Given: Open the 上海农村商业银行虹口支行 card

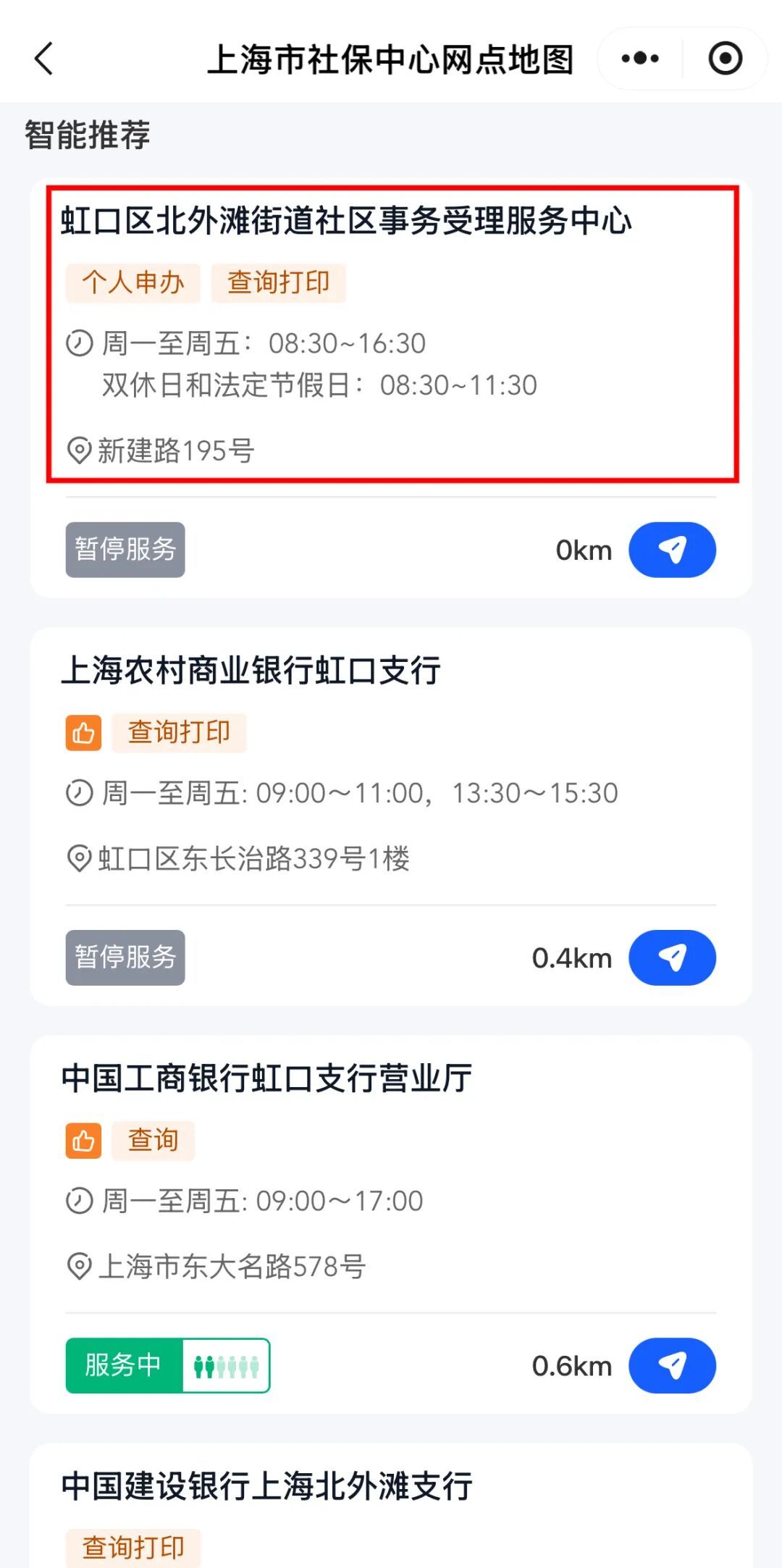Looking at the screenshot, I should tap(251, 671).
